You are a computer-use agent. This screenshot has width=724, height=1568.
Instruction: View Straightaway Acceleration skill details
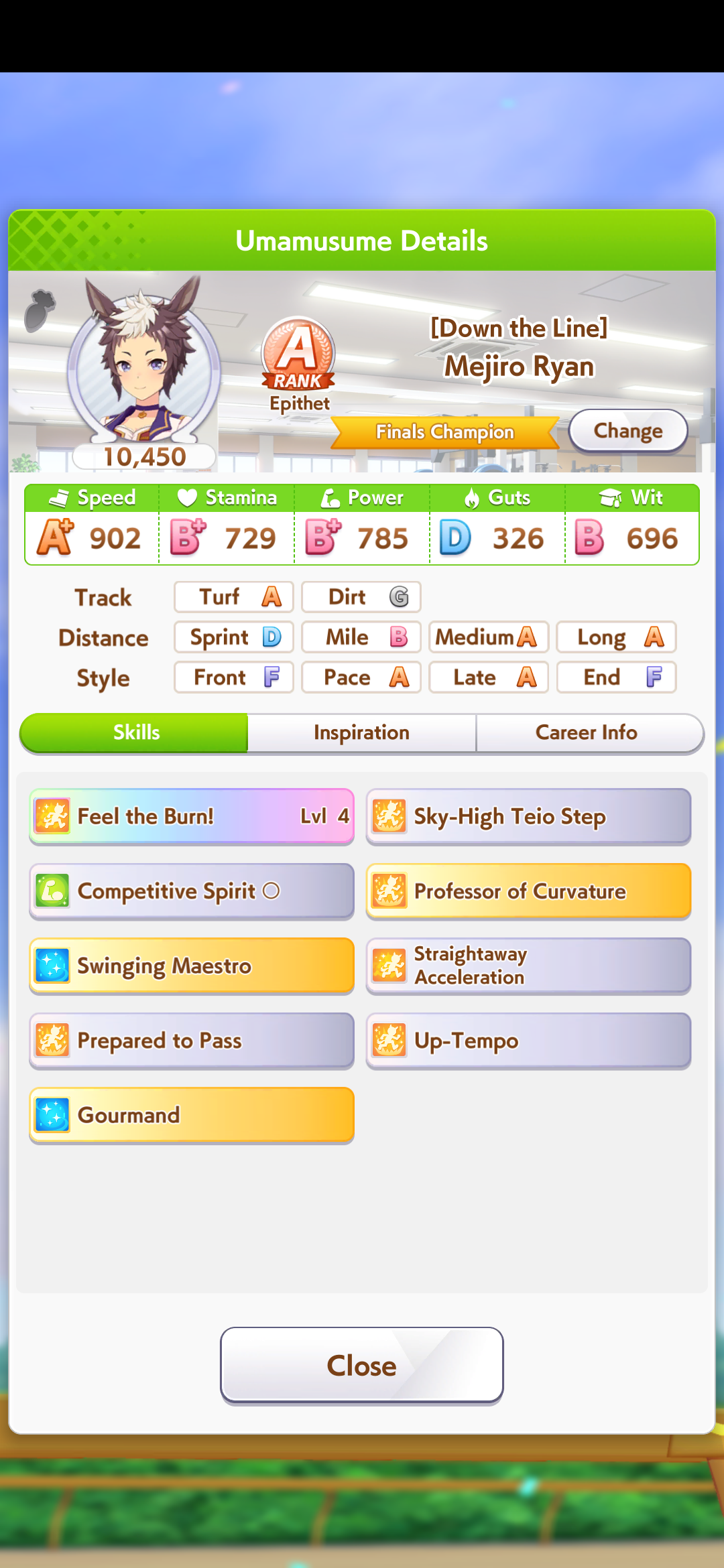[528, 966]
